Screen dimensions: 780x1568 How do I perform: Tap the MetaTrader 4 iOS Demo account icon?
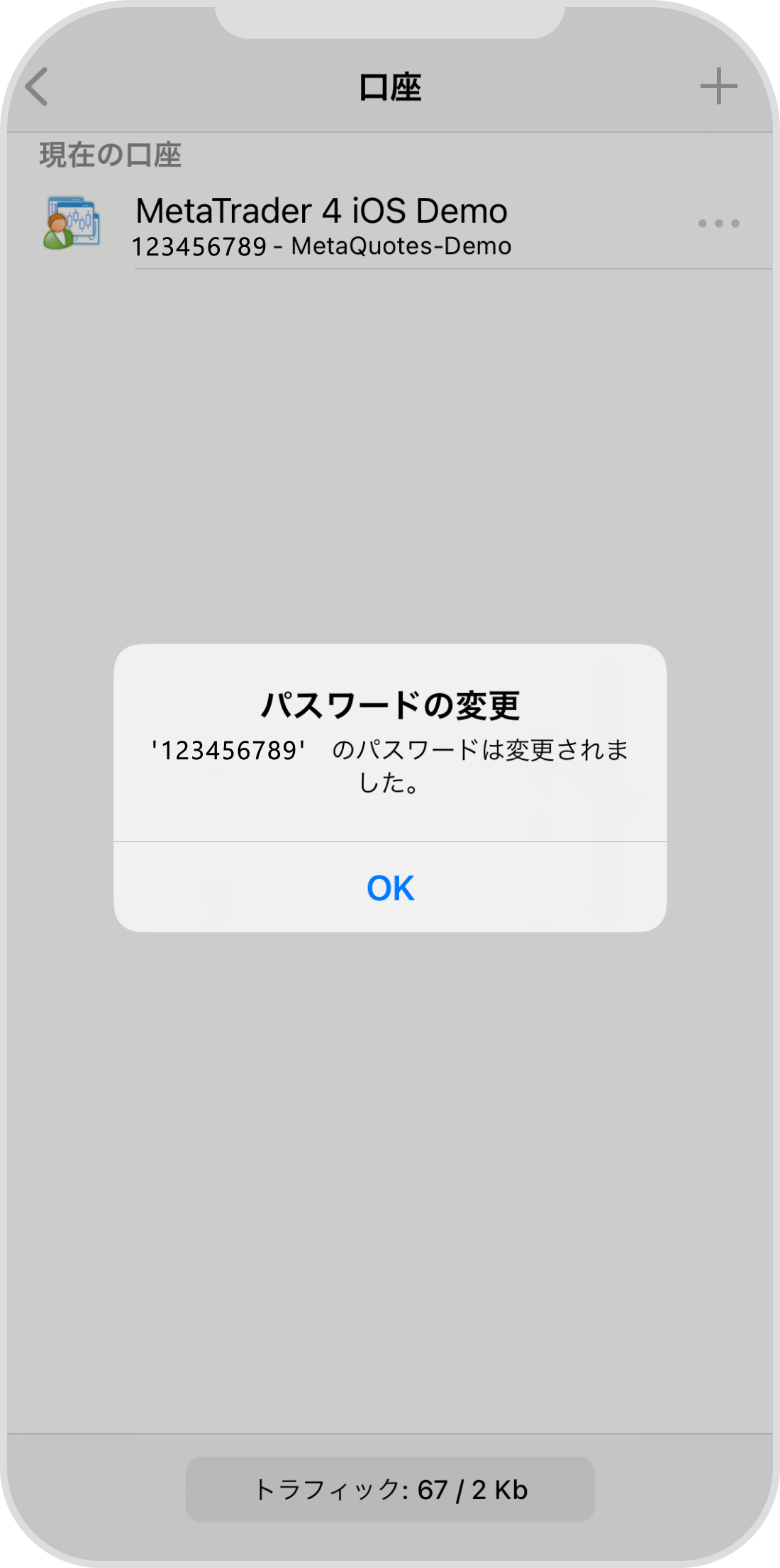click(x=73, y=223)
